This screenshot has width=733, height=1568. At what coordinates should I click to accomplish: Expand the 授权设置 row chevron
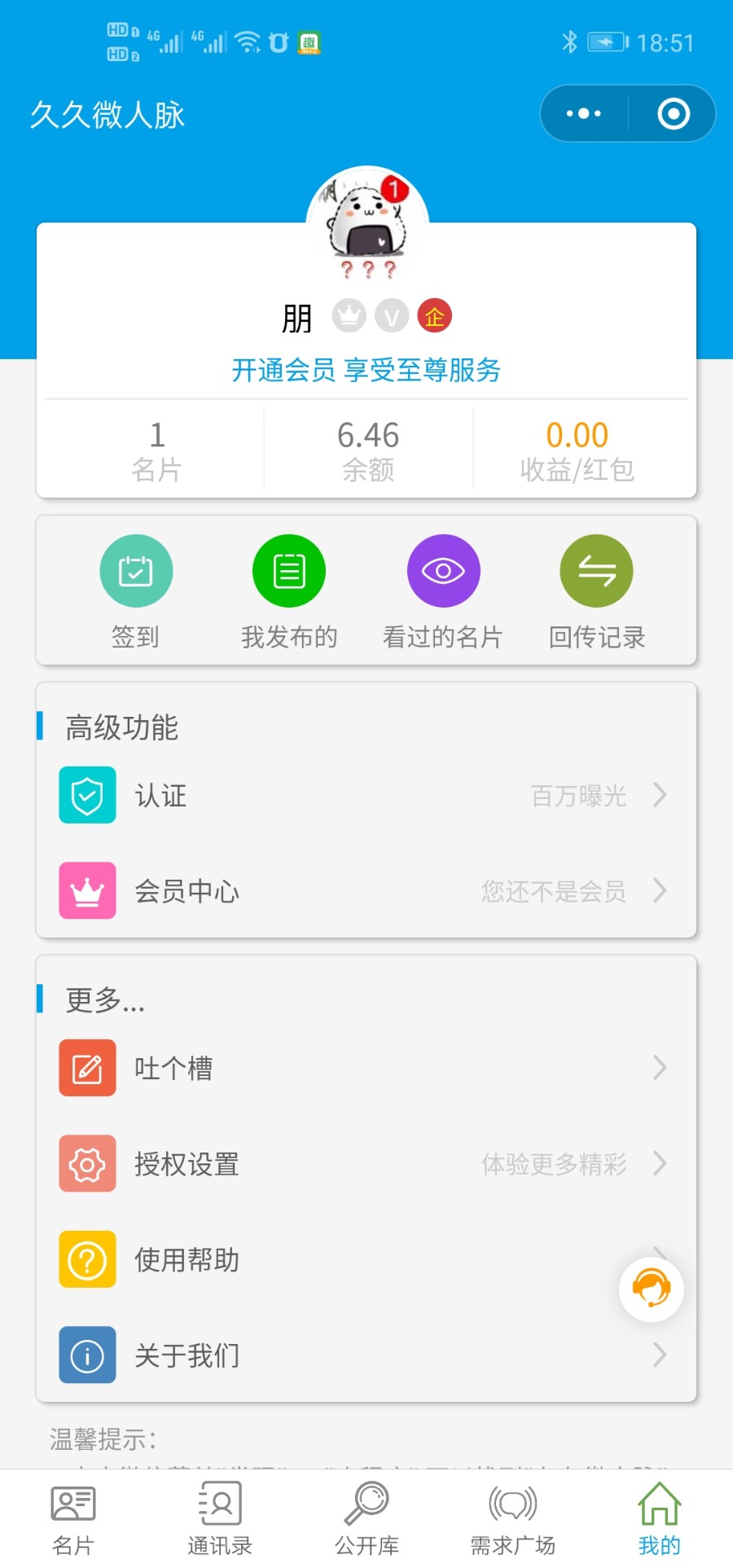click(x=660, y=1164)
